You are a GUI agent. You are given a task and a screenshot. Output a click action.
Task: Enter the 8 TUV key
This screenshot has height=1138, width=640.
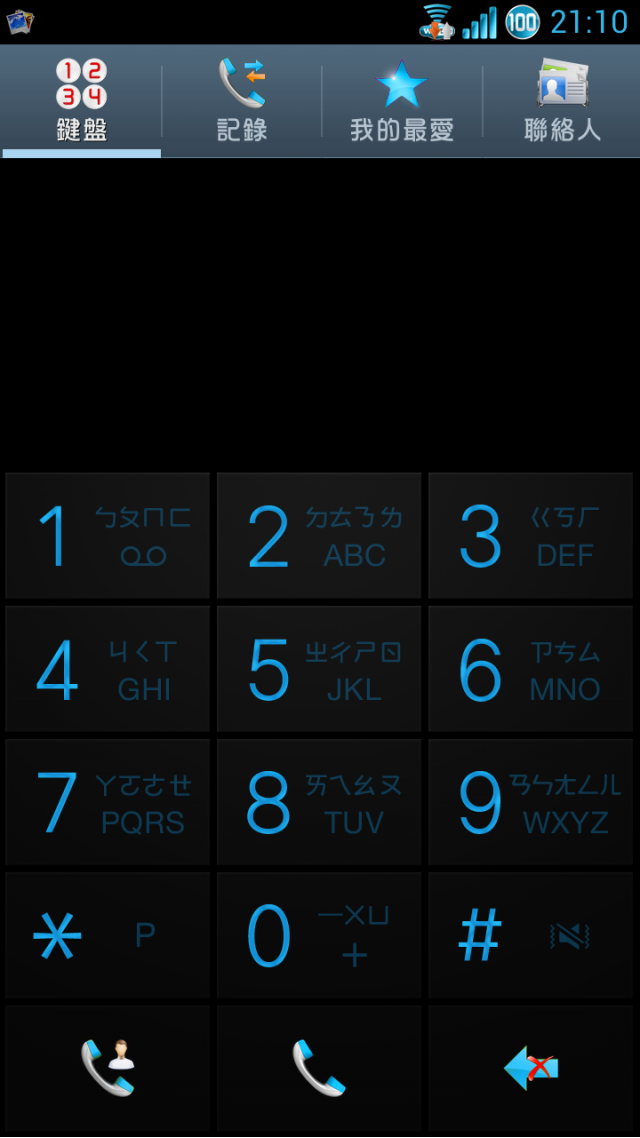click(319, 802)
